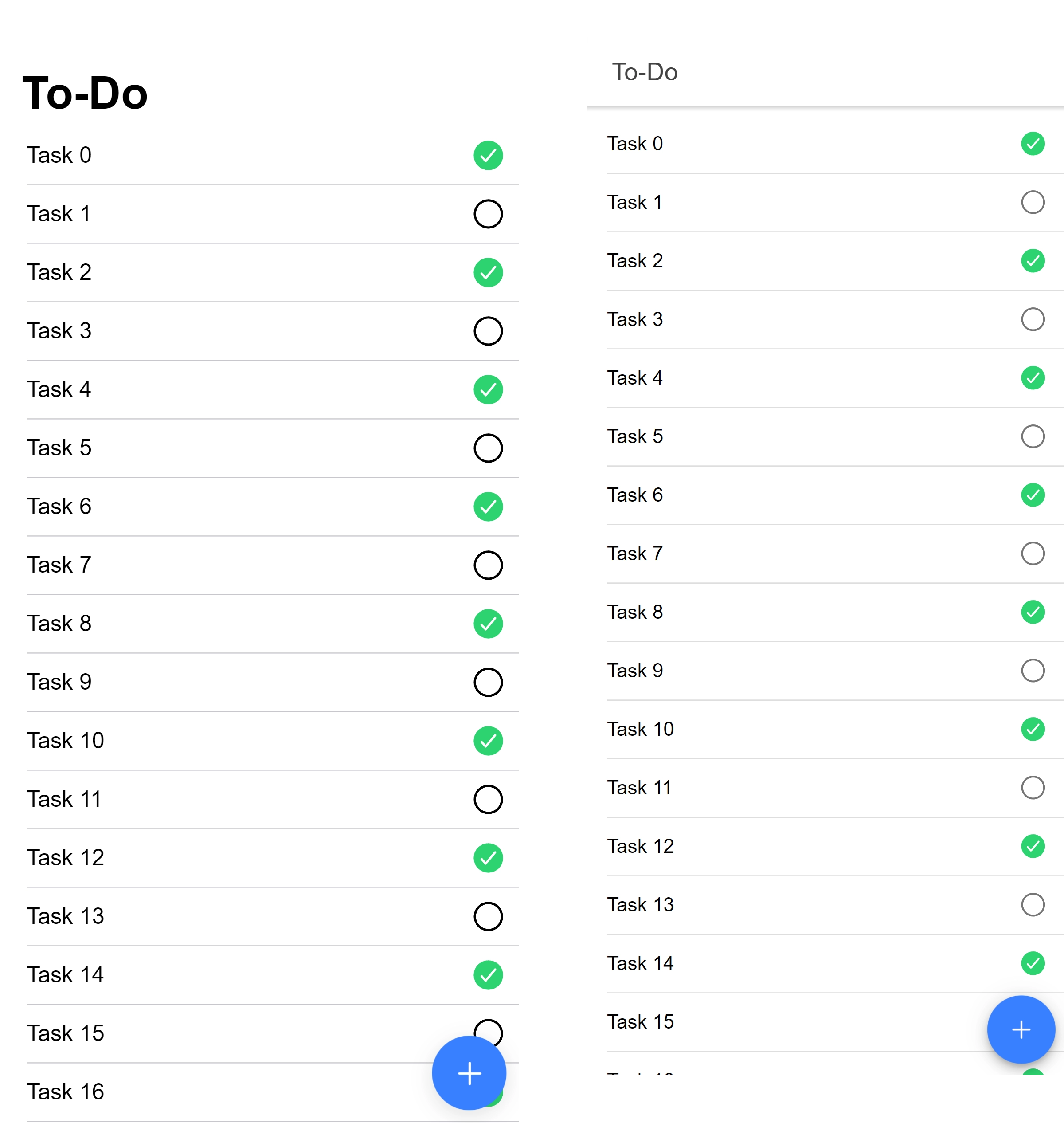
Task: Complete Task 3 in the bold-titled To-Do list
Action: (488, 331)
